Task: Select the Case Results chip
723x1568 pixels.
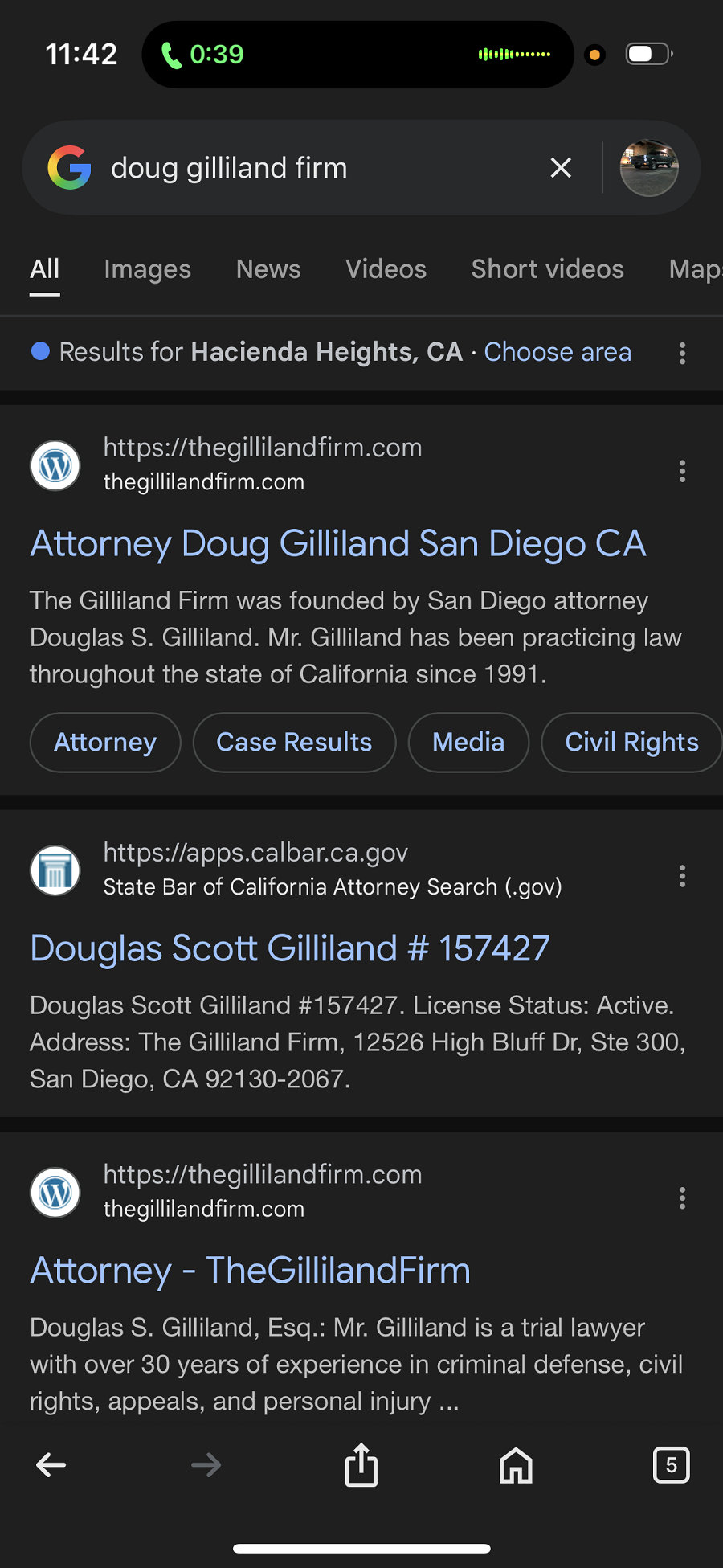Action: (294, 743)
